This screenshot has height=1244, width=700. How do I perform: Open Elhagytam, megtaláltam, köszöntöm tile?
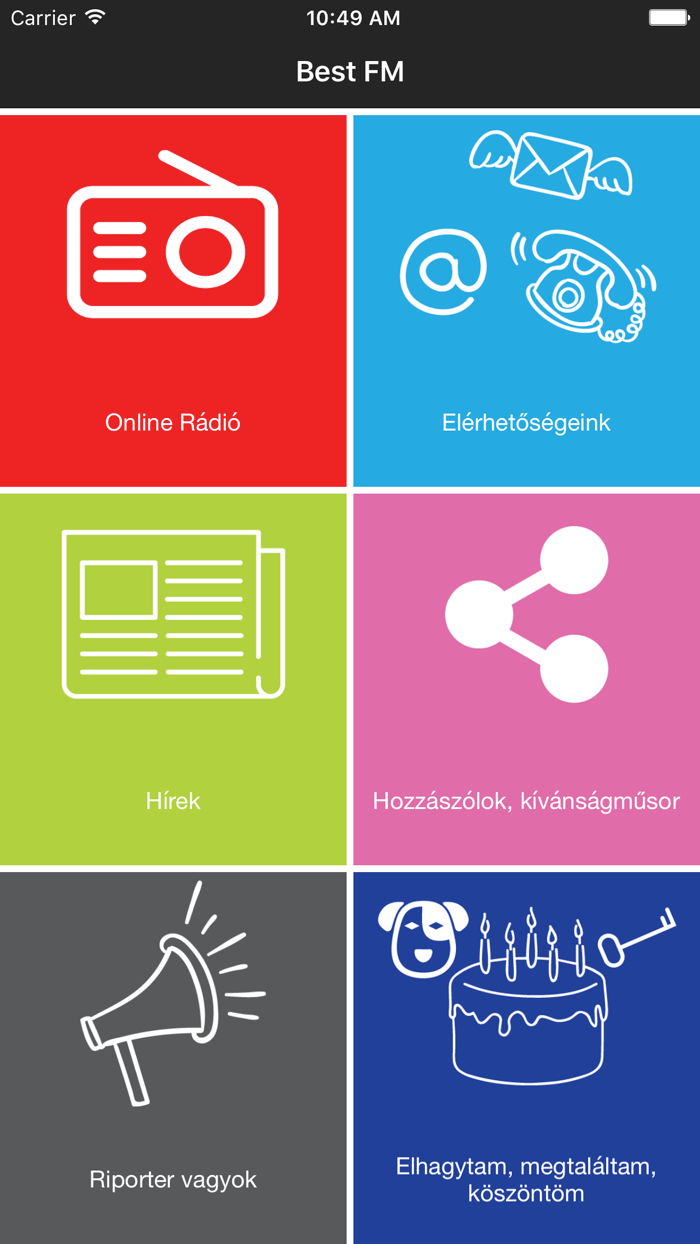coord(527,1058)
